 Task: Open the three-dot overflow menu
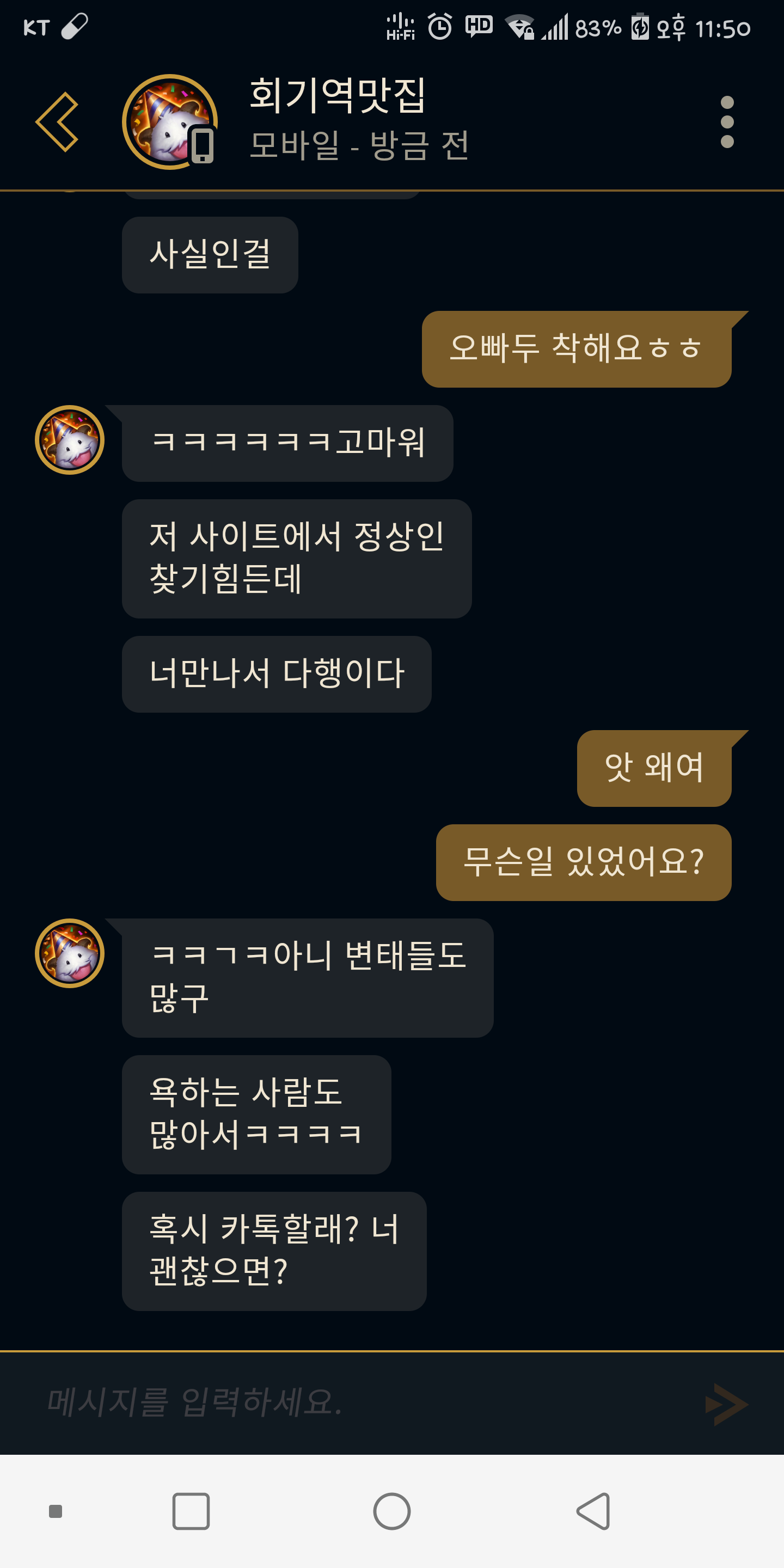pyautogui.click(x=727, y=122)
